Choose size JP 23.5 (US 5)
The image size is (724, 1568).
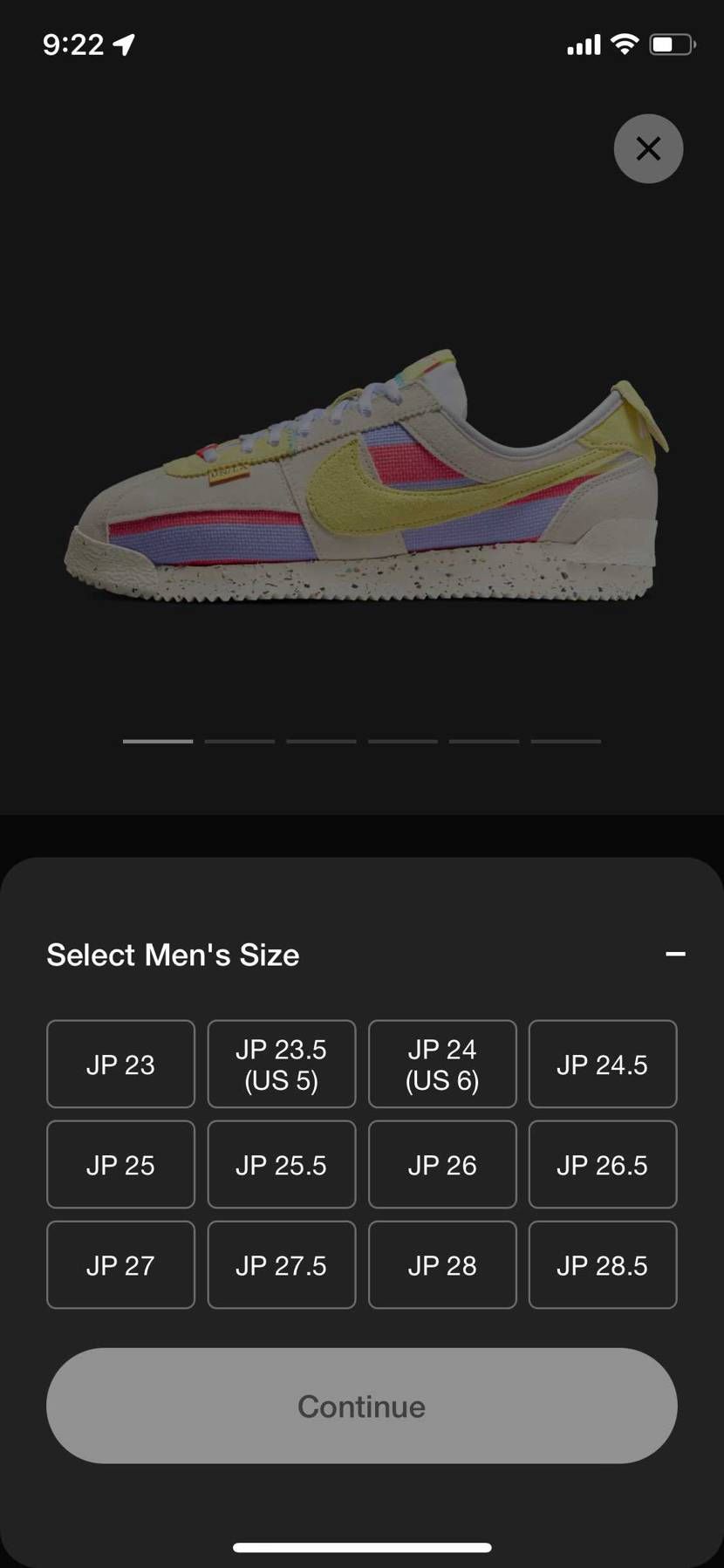point(281,1064)
